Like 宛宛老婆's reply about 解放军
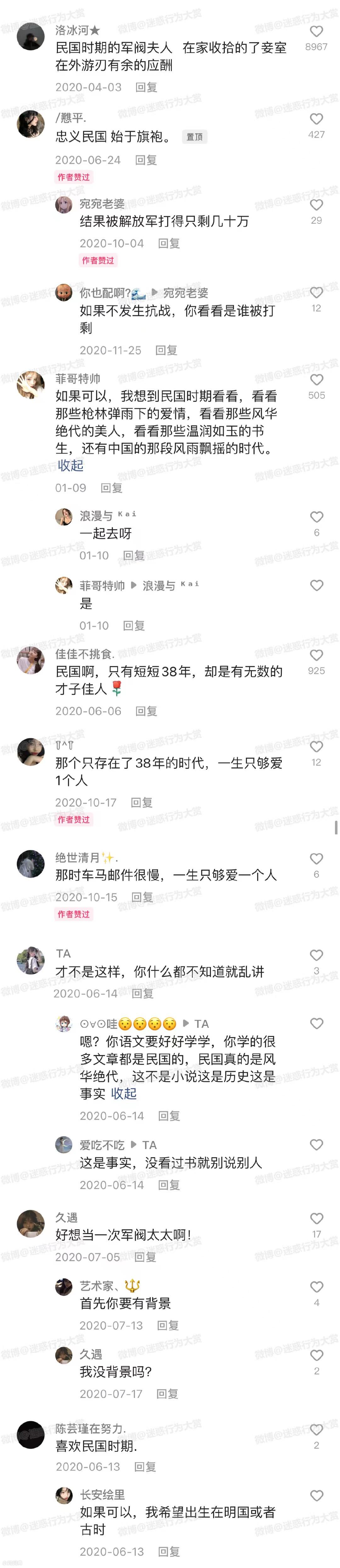 tap(316, 205)
